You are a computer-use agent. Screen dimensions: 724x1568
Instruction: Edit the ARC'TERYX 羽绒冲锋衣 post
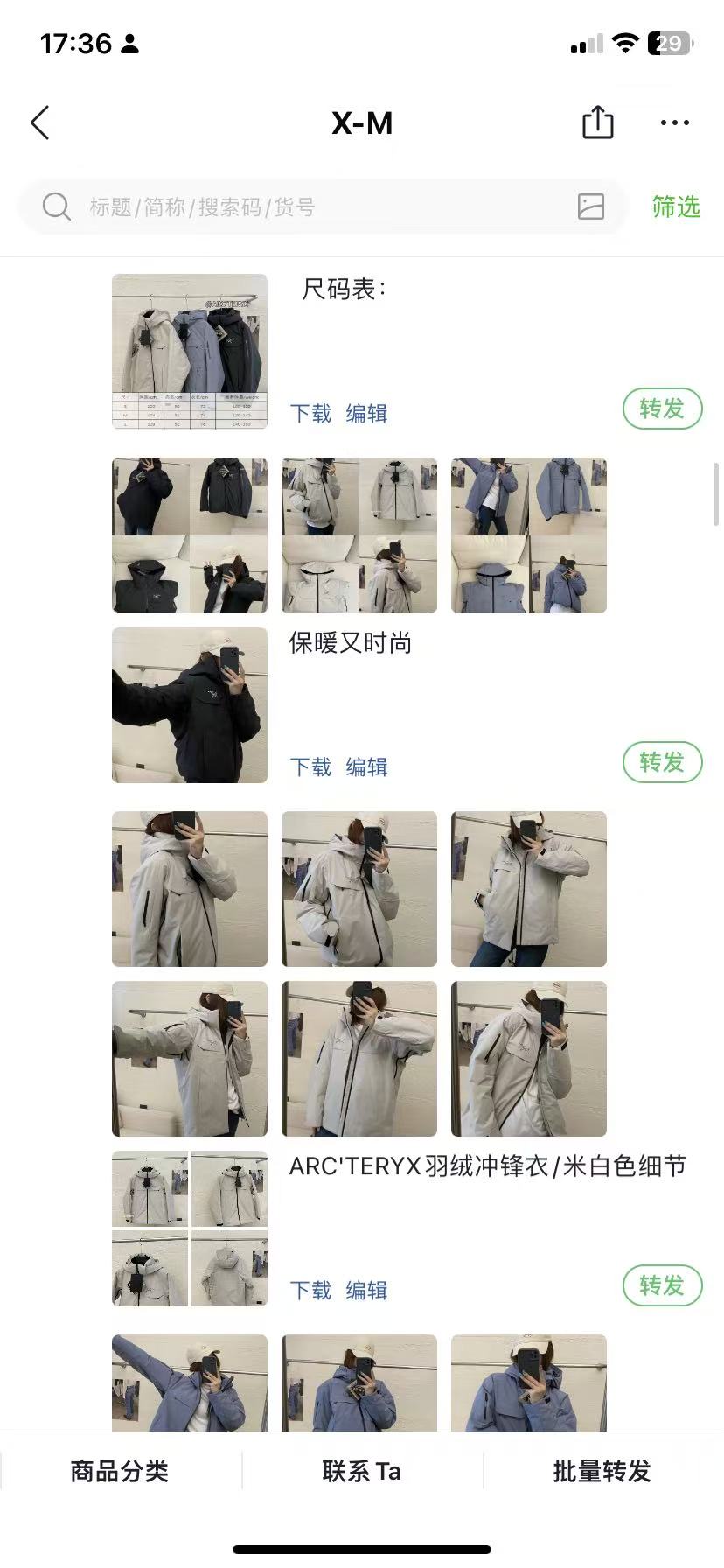pyautogui.click(x=366, y=1291)
